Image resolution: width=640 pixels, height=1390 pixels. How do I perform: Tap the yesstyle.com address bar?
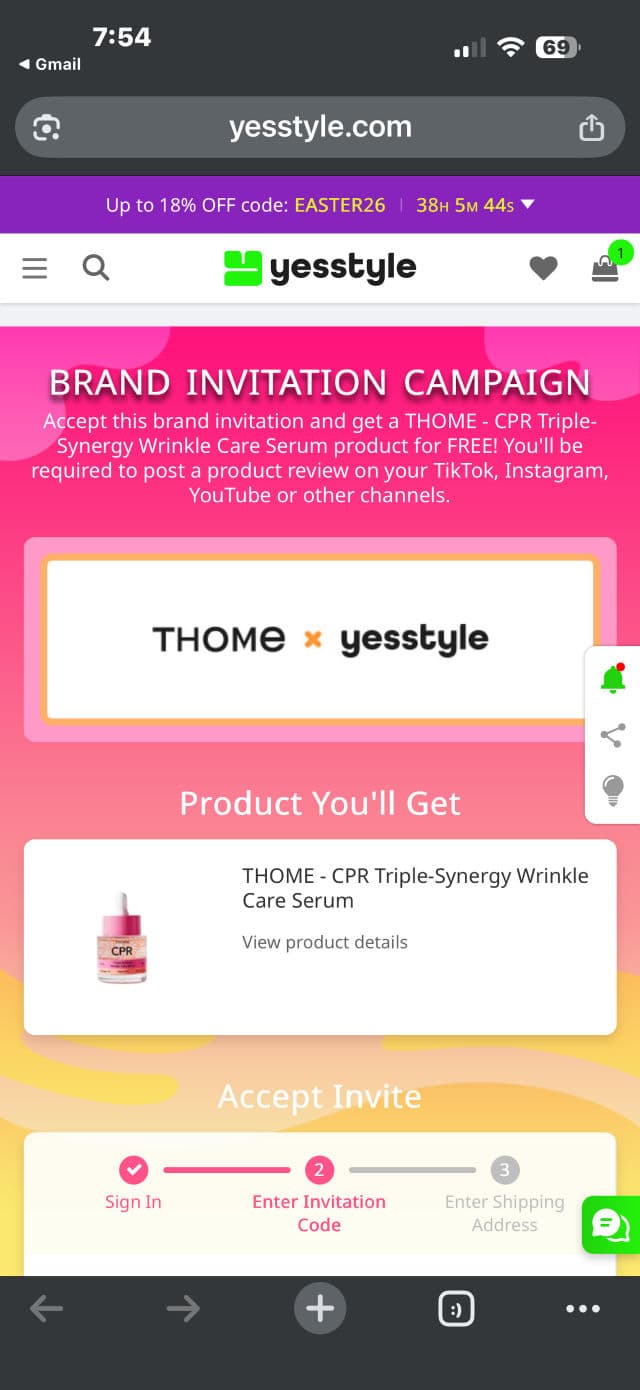[x=320, y=127]
